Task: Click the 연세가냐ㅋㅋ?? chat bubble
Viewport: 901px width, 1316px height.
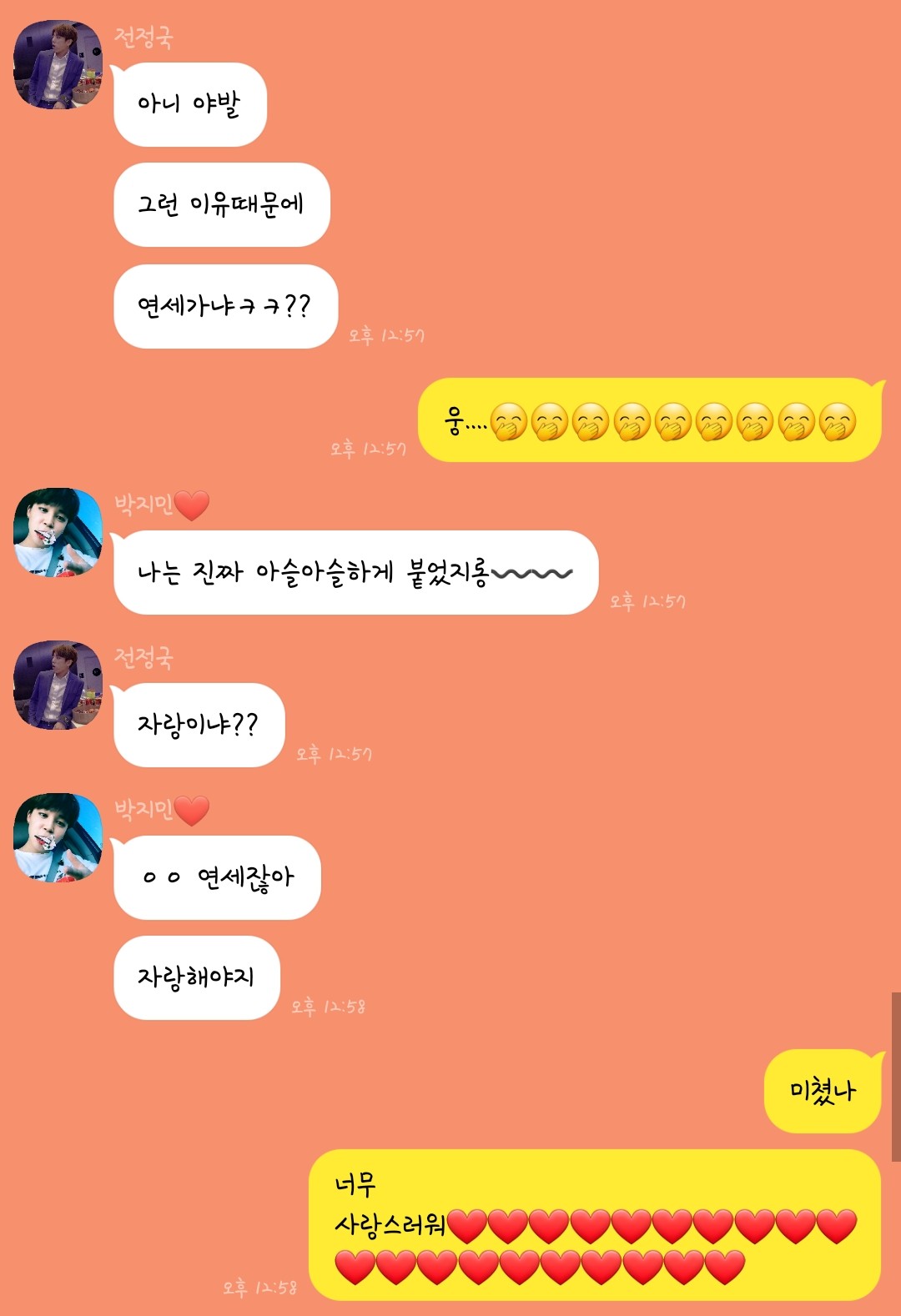Action: click(226, 307)
